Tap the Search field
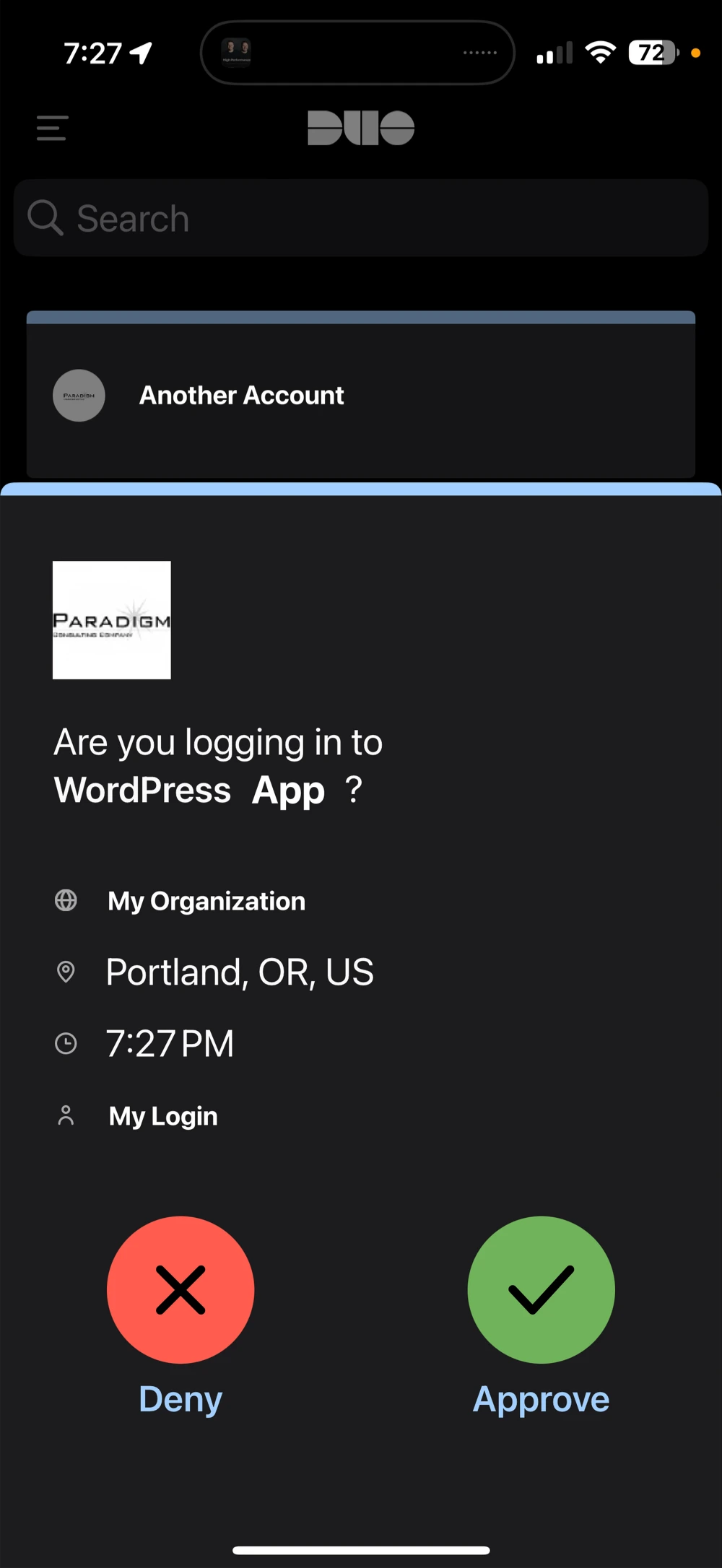Viewport: 722px width, 1568px height. point(361,218)
